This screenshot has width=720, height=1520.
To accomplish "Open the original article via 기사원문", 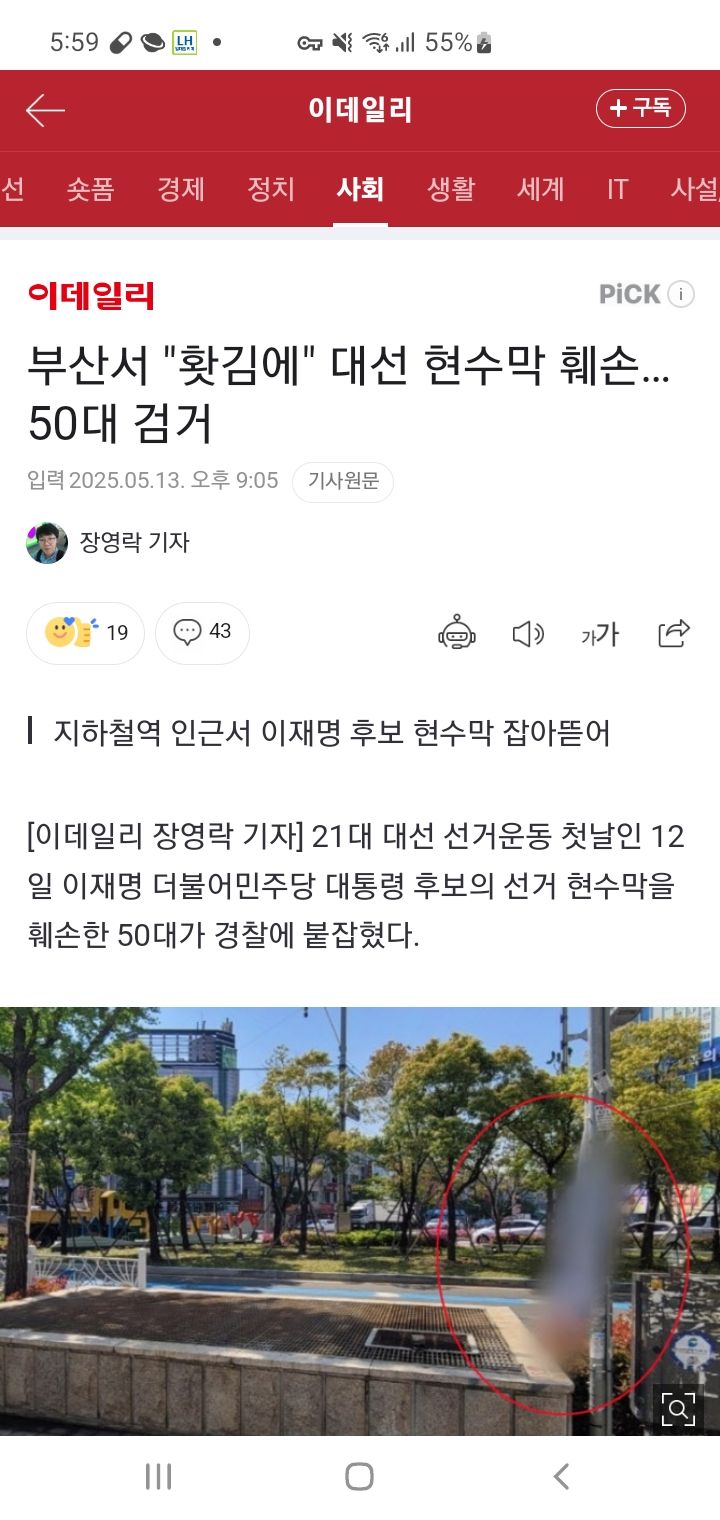I will coord(343,482).
